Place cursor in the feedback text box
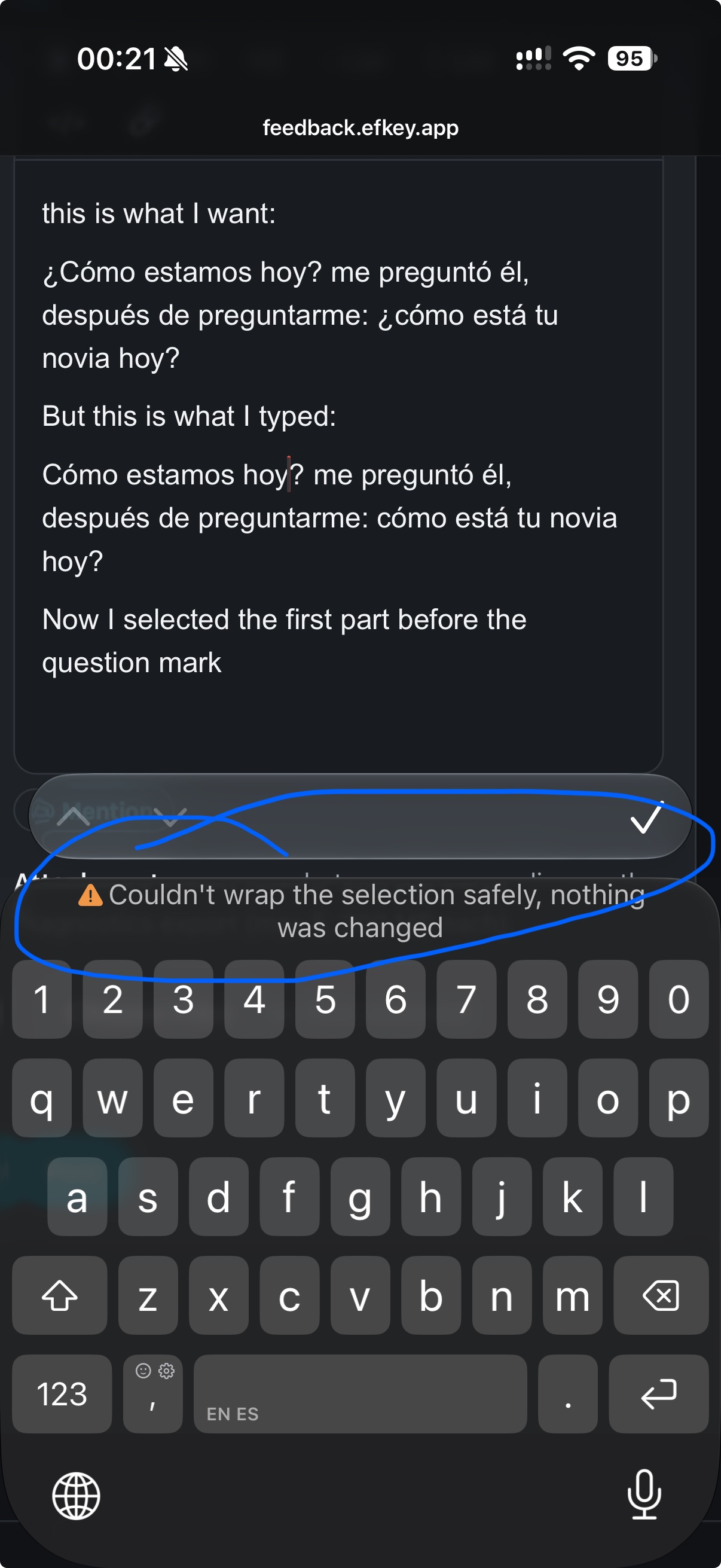The height and width of the screenshot is (1568, 721). coord(338,465)
